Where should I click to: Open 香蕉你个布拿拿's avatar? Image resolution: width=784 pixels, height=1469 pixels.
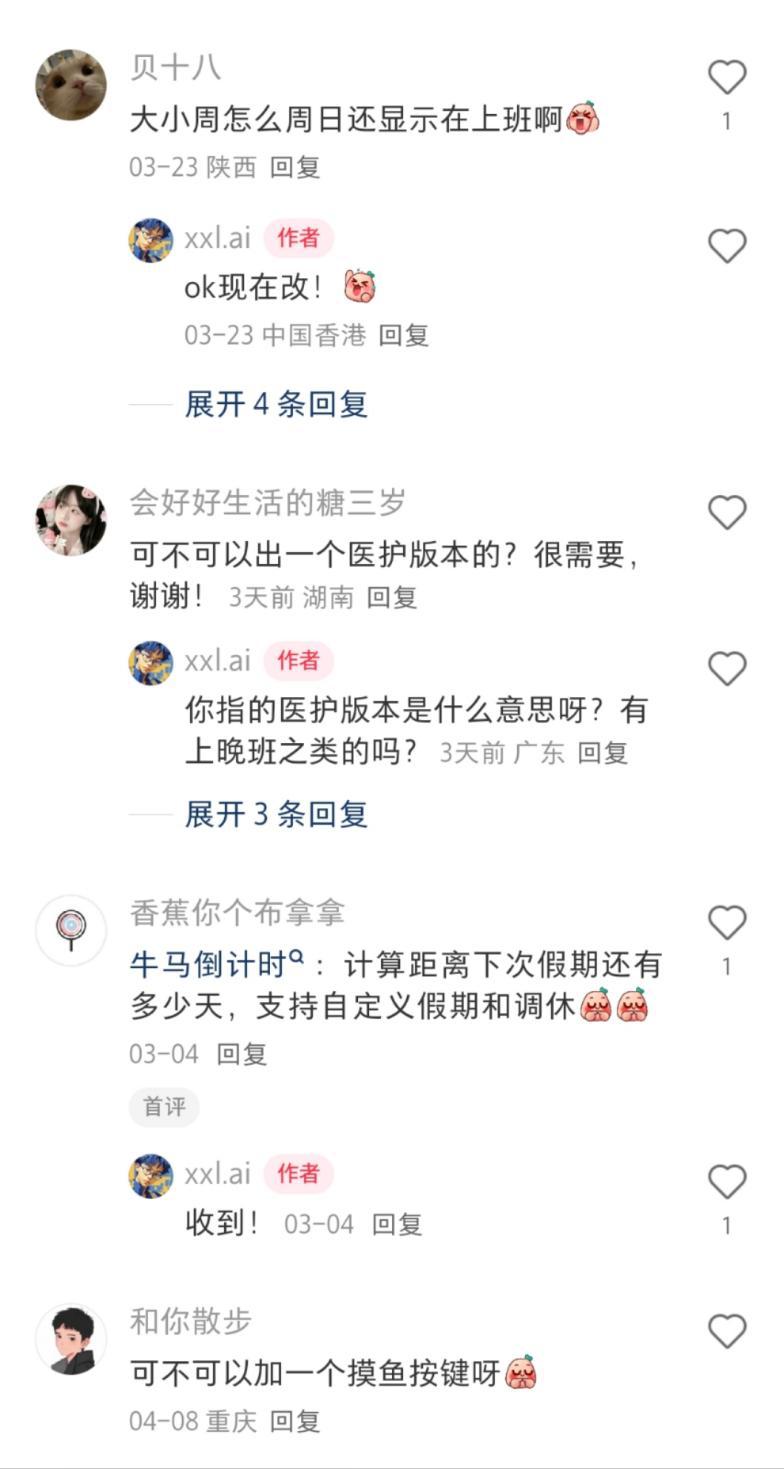coord(71,930)
